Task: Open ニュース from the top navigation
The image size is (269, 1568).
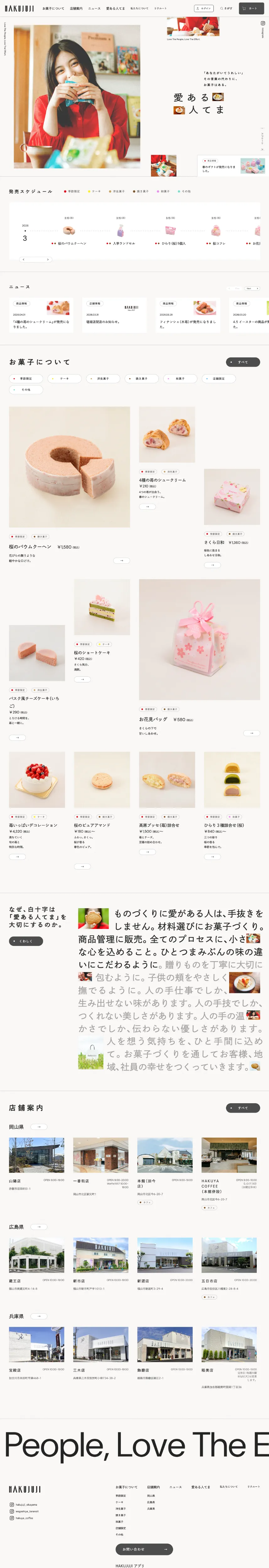Action: 94,8
